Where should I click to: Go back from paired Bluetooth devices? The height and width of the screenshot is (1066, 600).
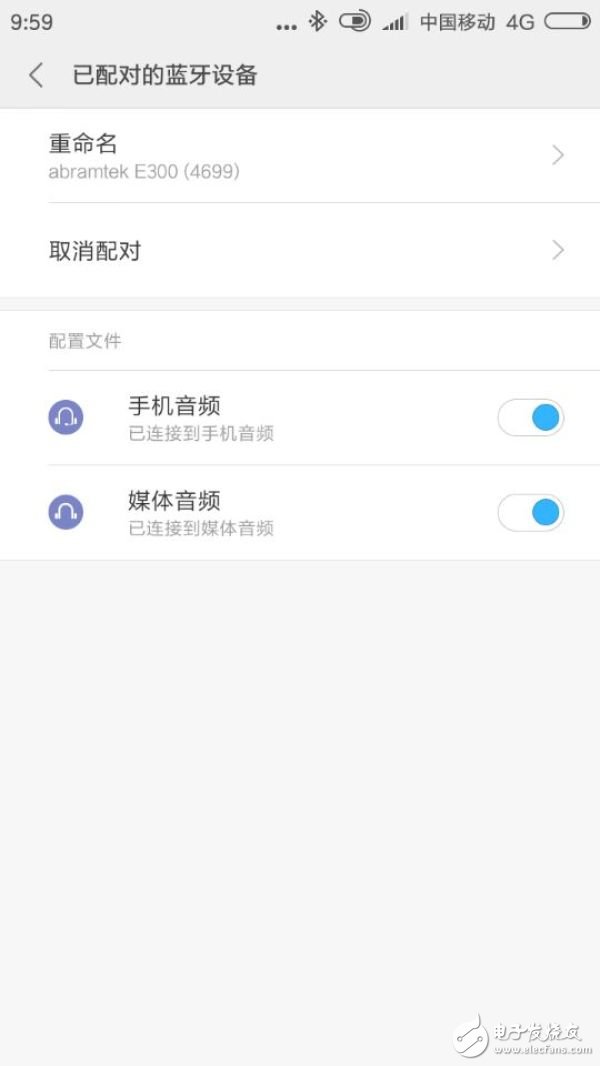36,75
